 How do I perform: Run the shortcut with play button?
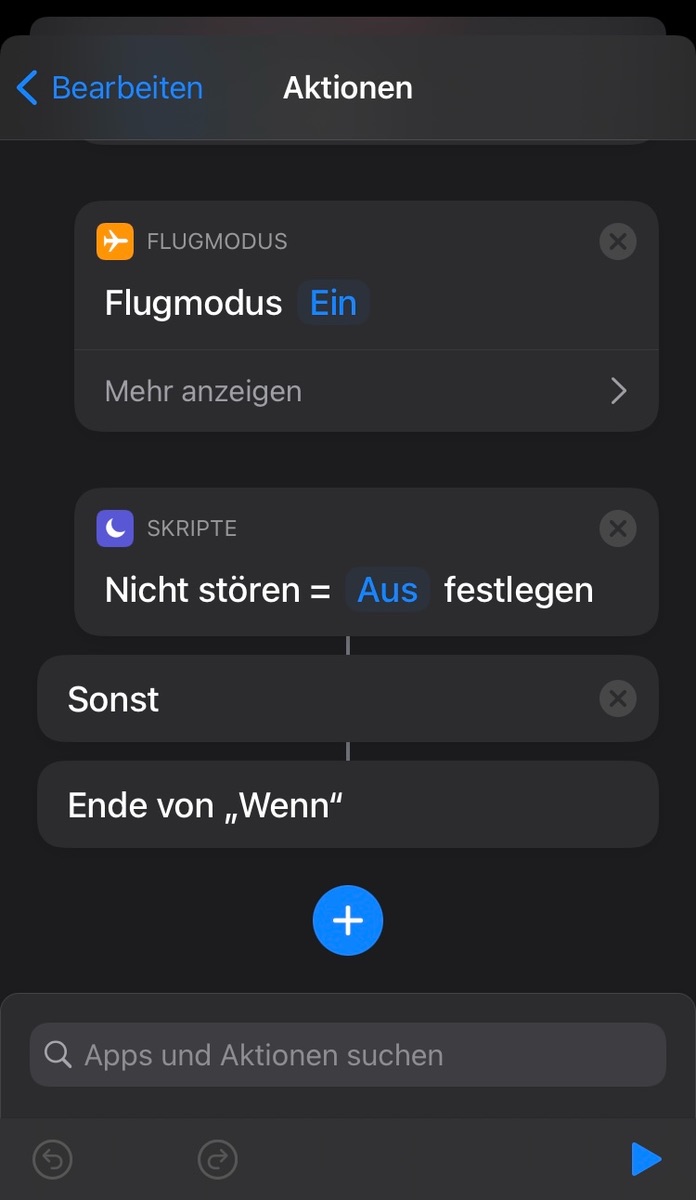click(x=646, y=1160)
